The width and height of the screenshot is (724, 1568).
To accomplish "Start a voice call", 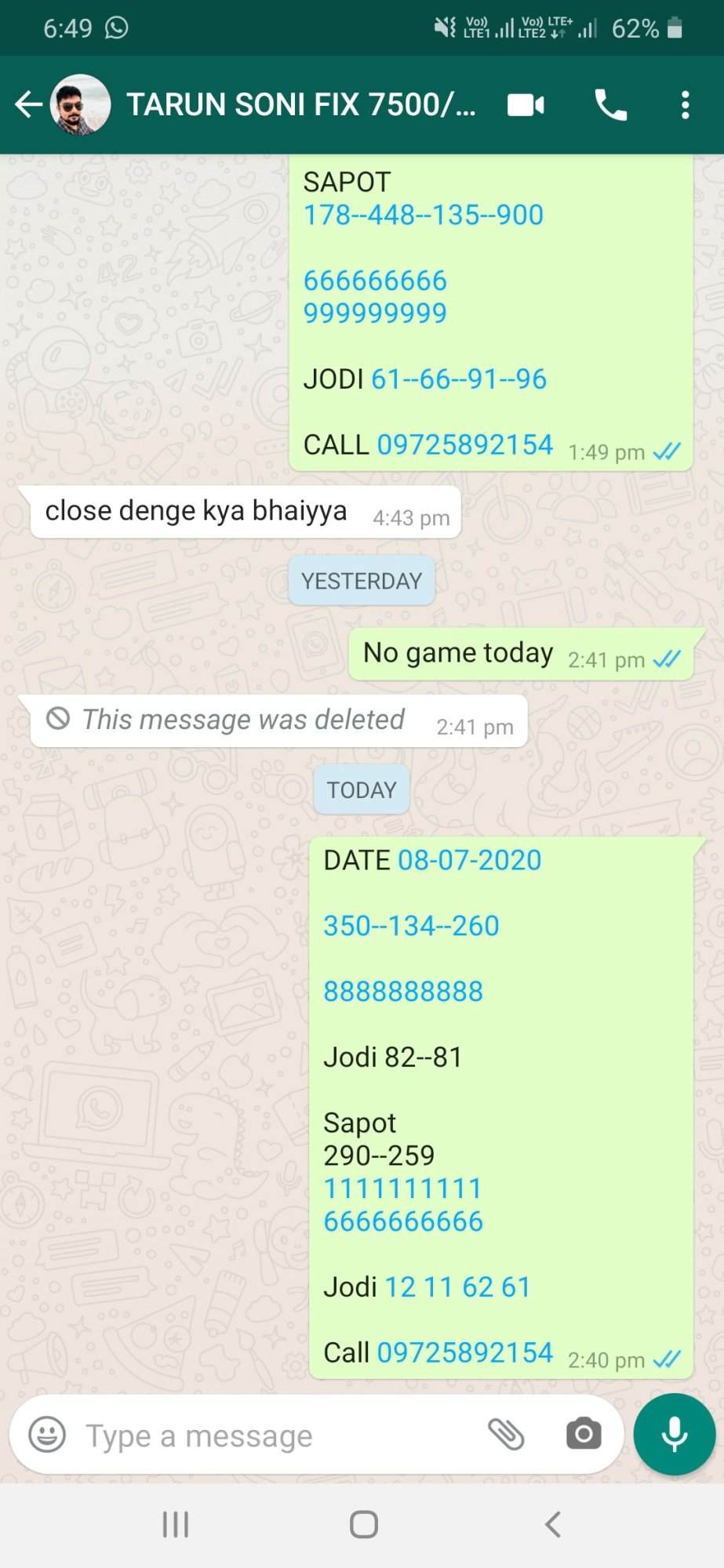I will point(611,104).
